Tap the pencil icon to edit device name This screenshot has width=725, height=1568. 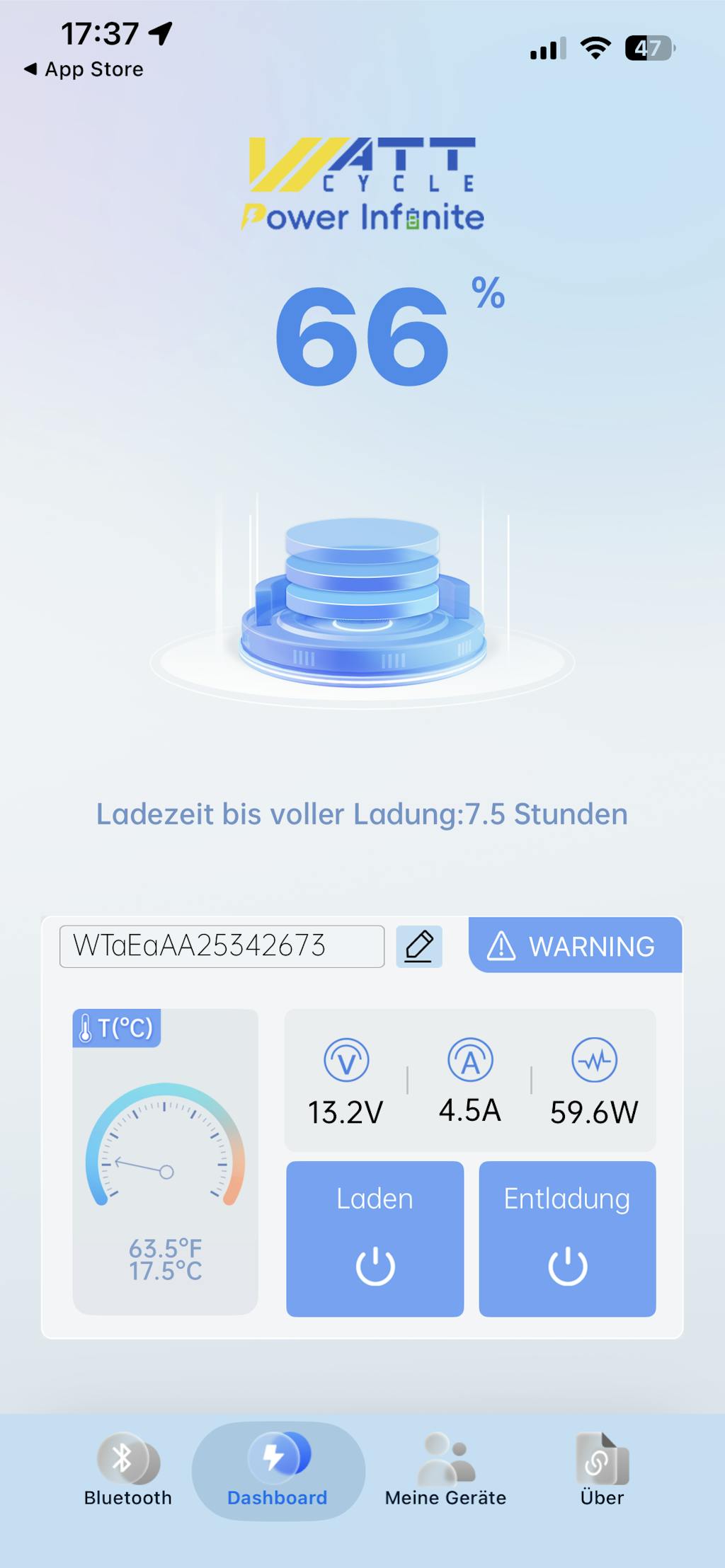pos(418,946)
